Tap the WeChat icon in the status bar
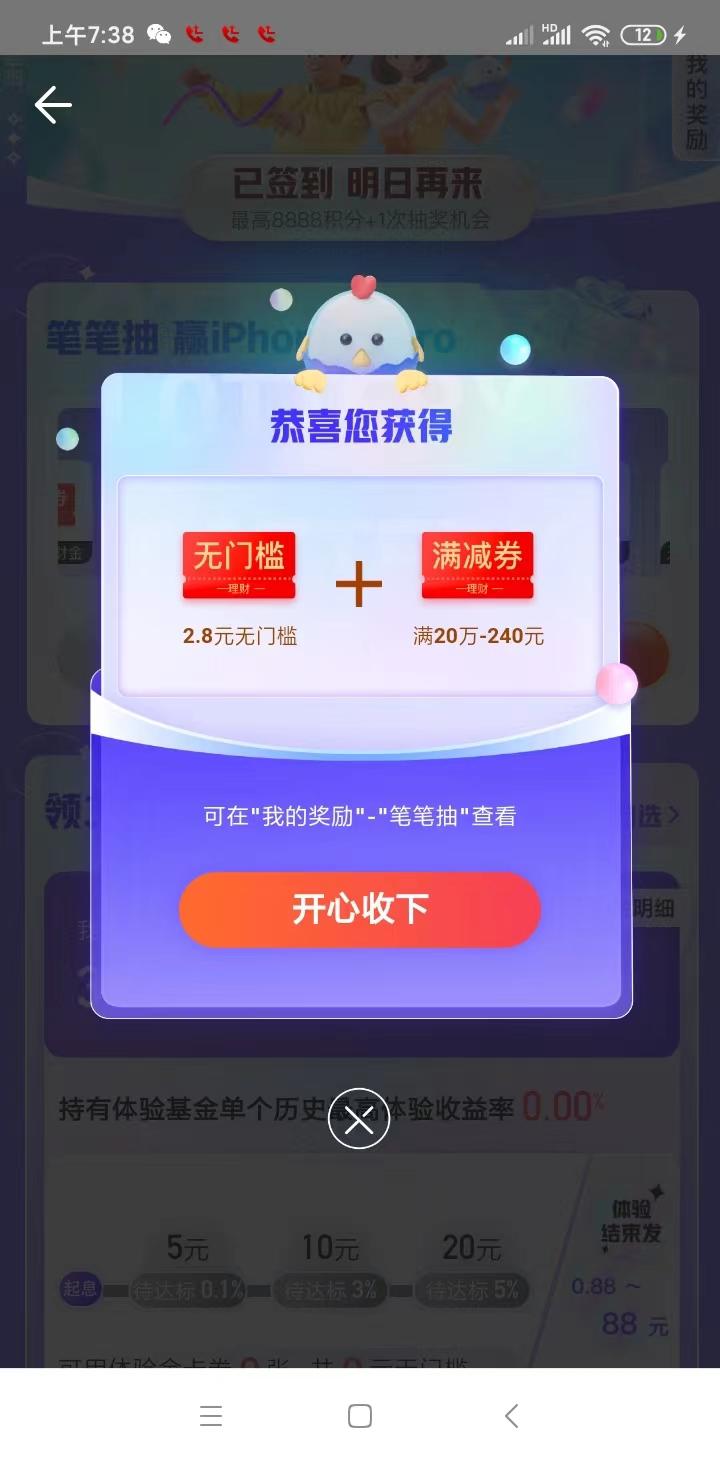This screenshot has height=1464, width=720. point(160,33)
